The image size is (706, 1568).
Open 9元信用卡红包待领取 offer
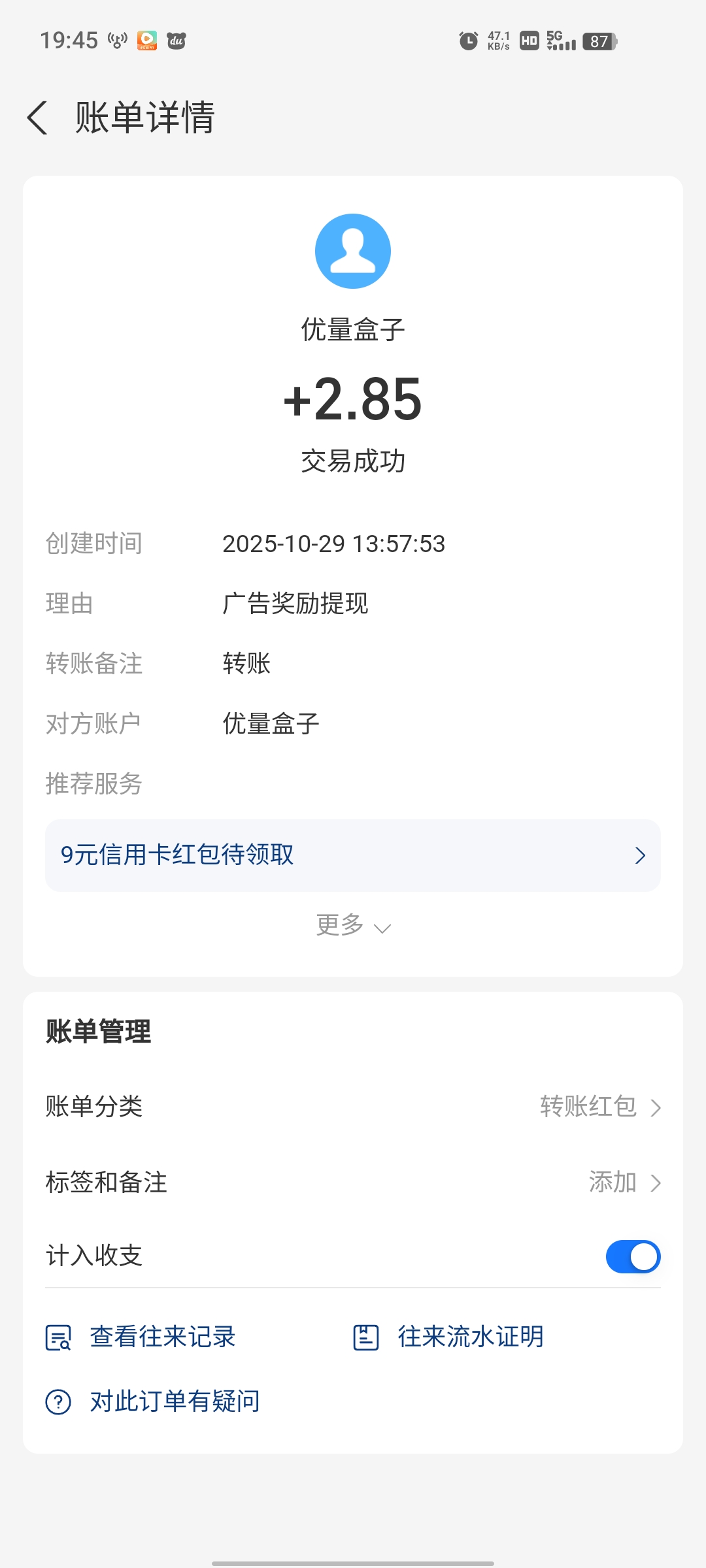[353, 855]
